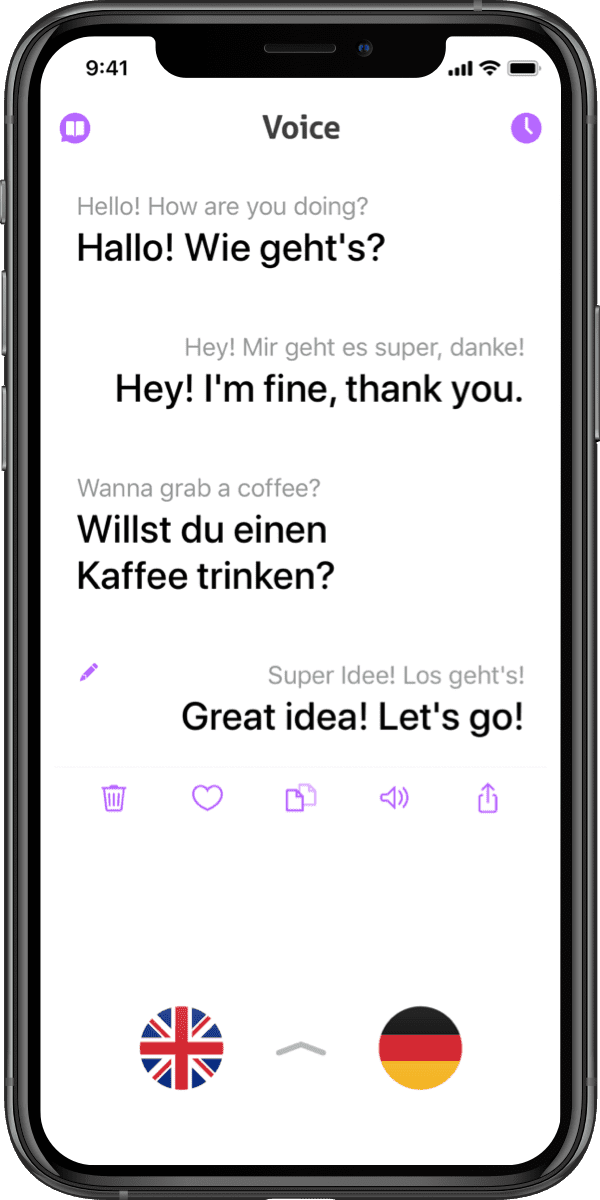Open translation history clock

(526, 127)
